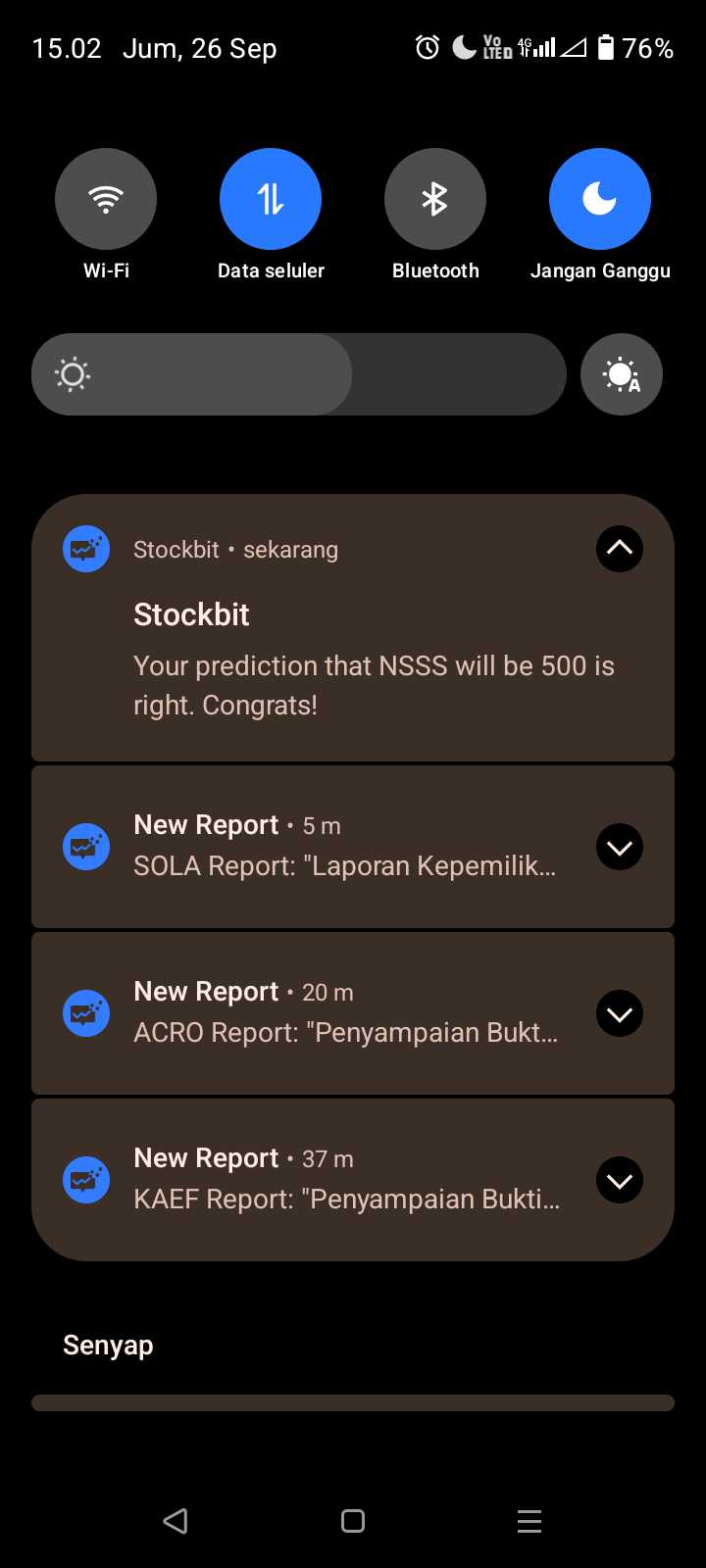This screenshot has height=1568, width=706.
Task: Collapse the Stockbit NSSS prediction notification
Action: point(620,549)
